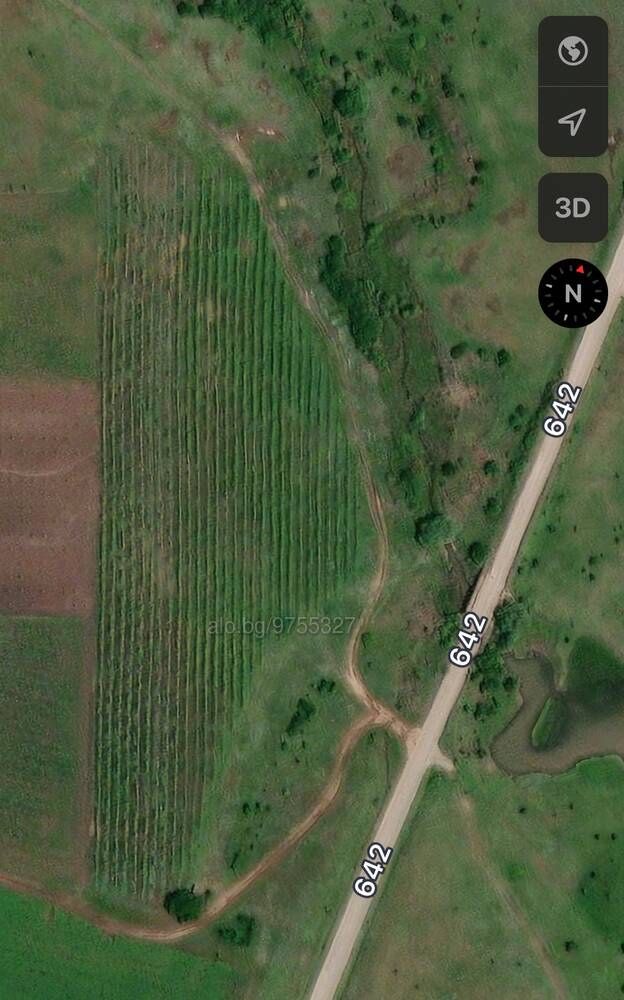This screenshot has height=1000, width=624.
Task: Center map on current location arrow
Action: 572,122
